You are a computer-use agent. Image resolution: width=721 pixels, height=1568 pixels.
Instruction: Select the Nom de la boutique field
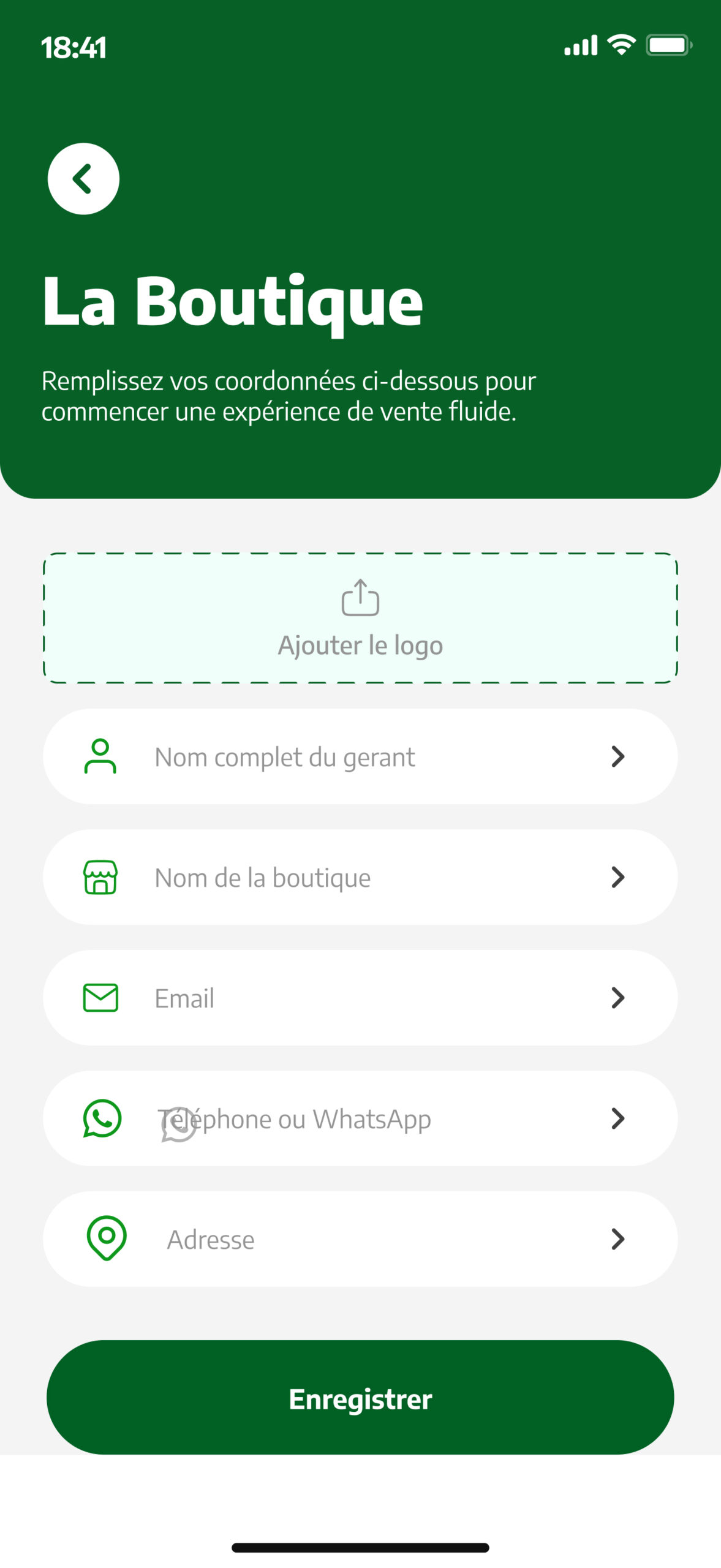coord(360,877)
